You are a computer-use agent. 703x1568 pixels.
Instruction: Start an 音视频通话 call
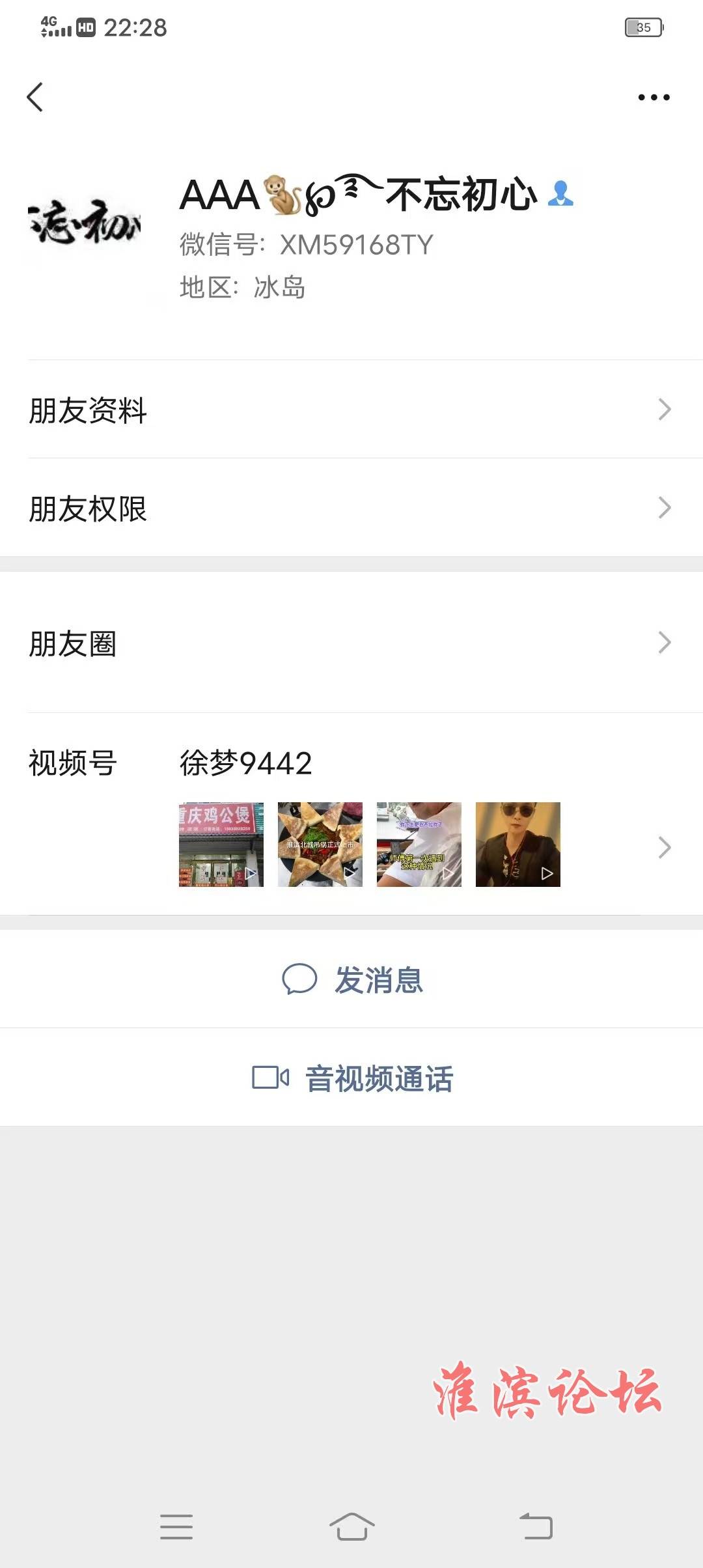click(351, 1078)
